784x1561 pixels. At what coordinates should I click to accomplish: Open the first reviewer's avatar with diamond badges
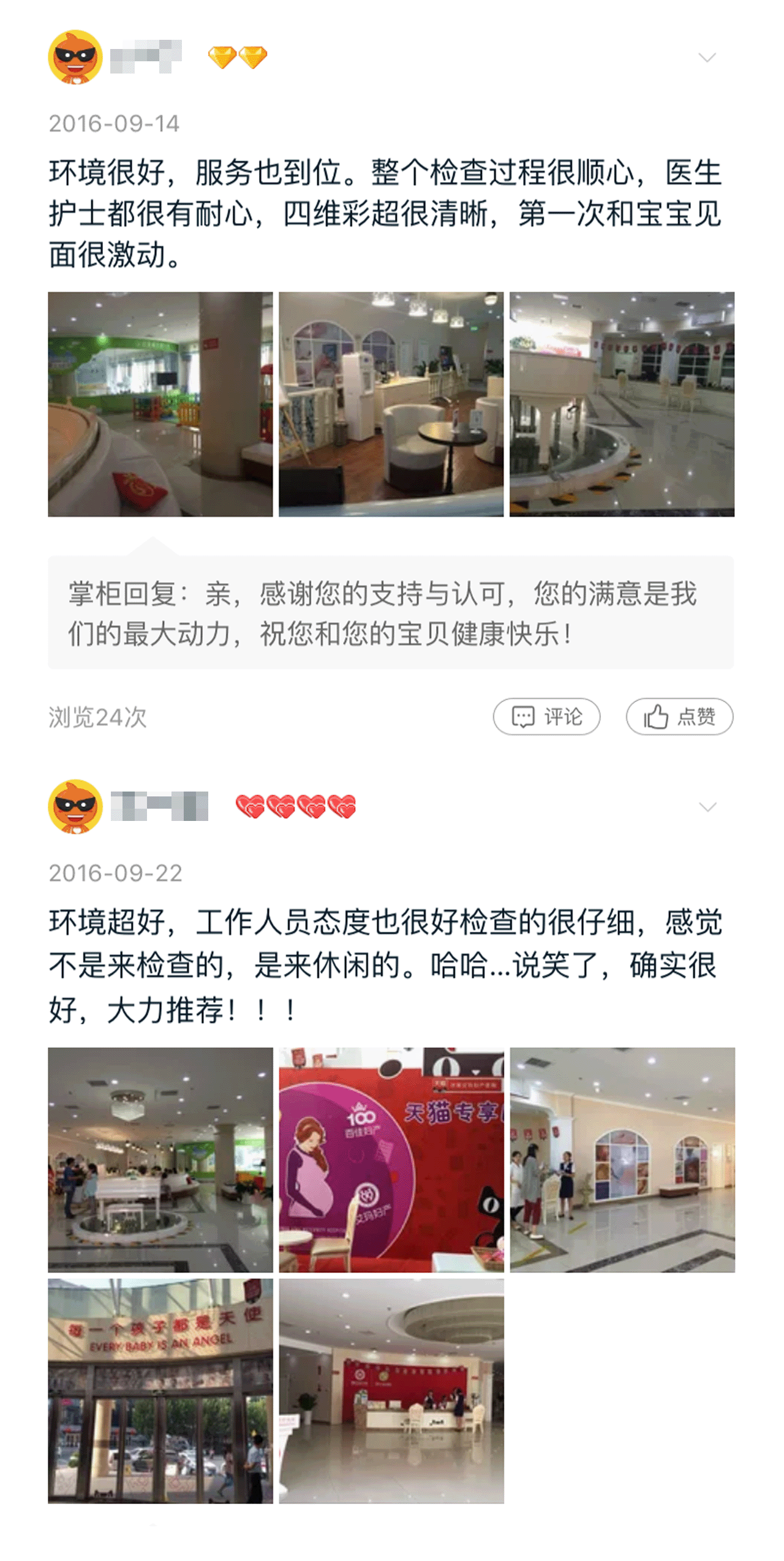pyautogui.click(x=75, y=57)
